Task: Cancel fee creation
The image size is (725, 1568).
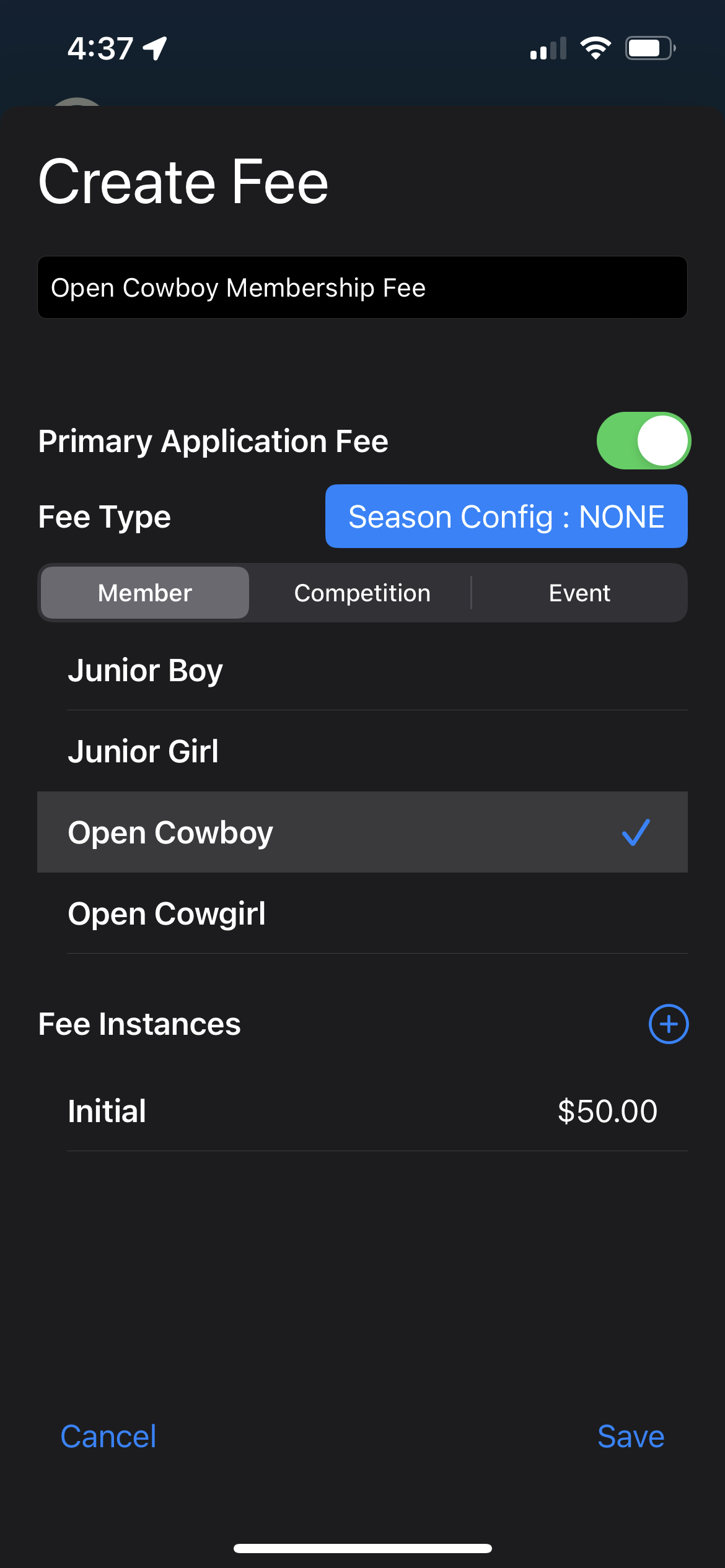Action: [x=108, y=1436]
